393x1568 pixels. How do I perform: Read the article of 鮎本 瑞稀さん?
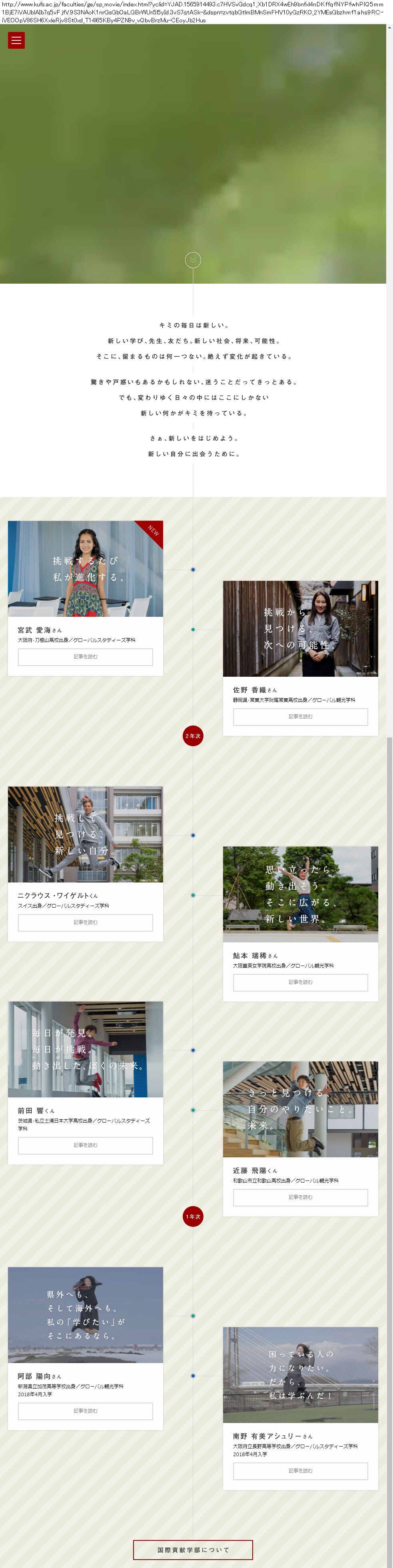300,982
